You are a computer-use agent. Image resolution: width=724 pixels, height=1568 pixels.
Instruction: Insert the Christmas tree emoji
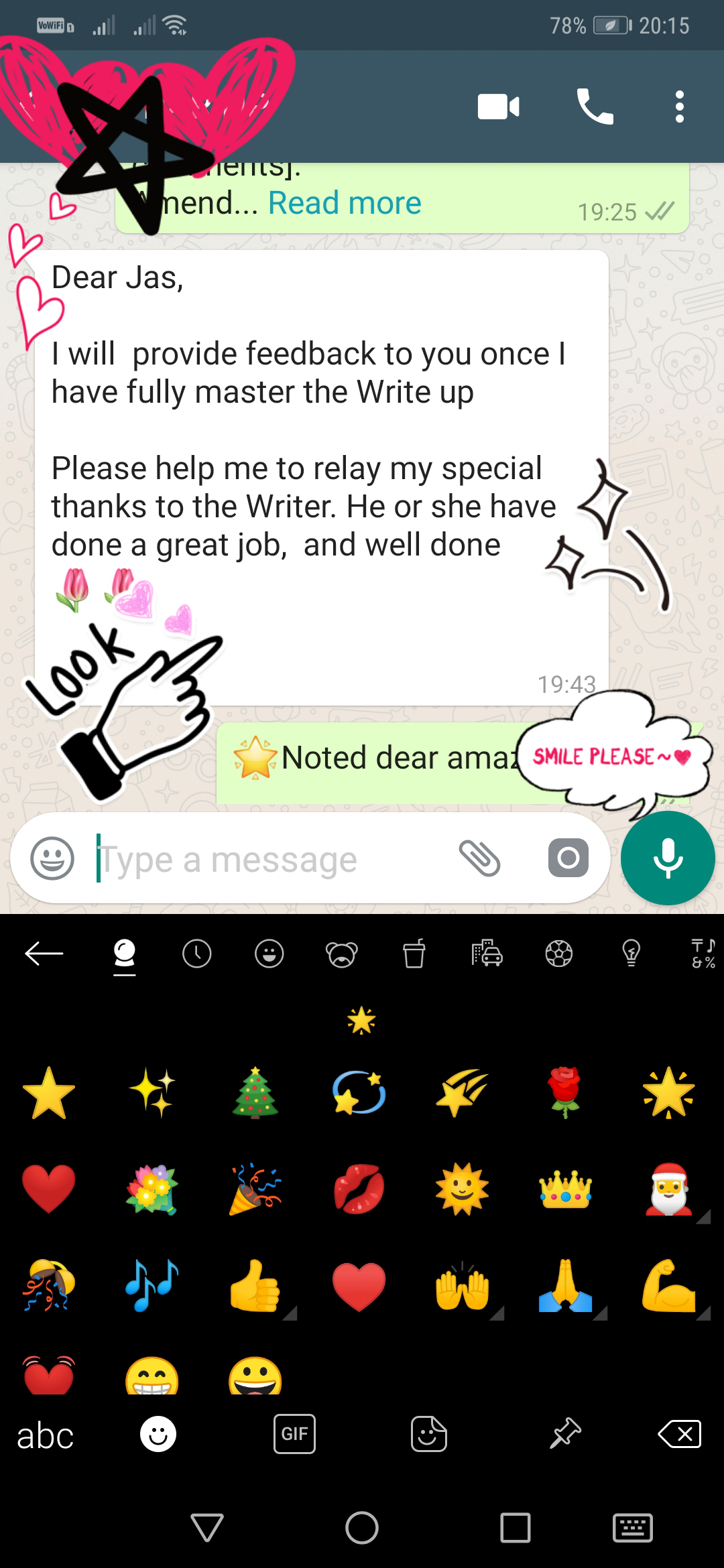click(x=255, y=1093)
